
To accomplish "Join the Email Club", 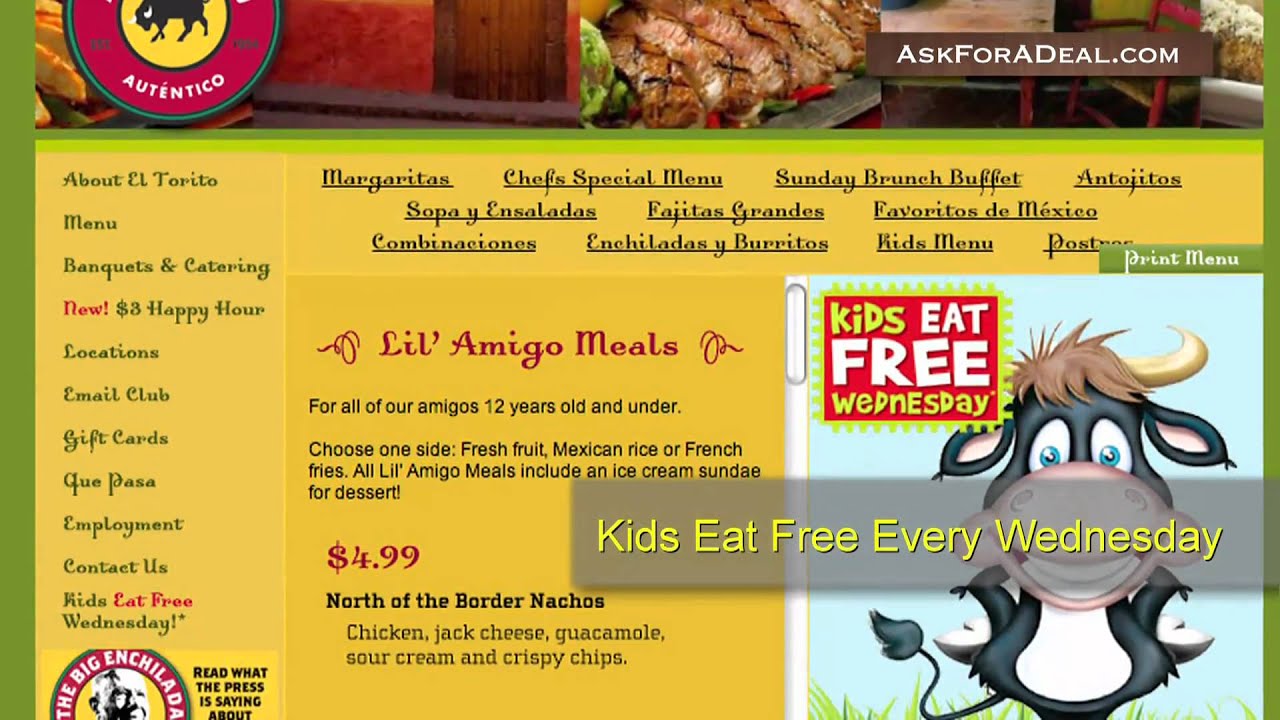I will point(116,395).
